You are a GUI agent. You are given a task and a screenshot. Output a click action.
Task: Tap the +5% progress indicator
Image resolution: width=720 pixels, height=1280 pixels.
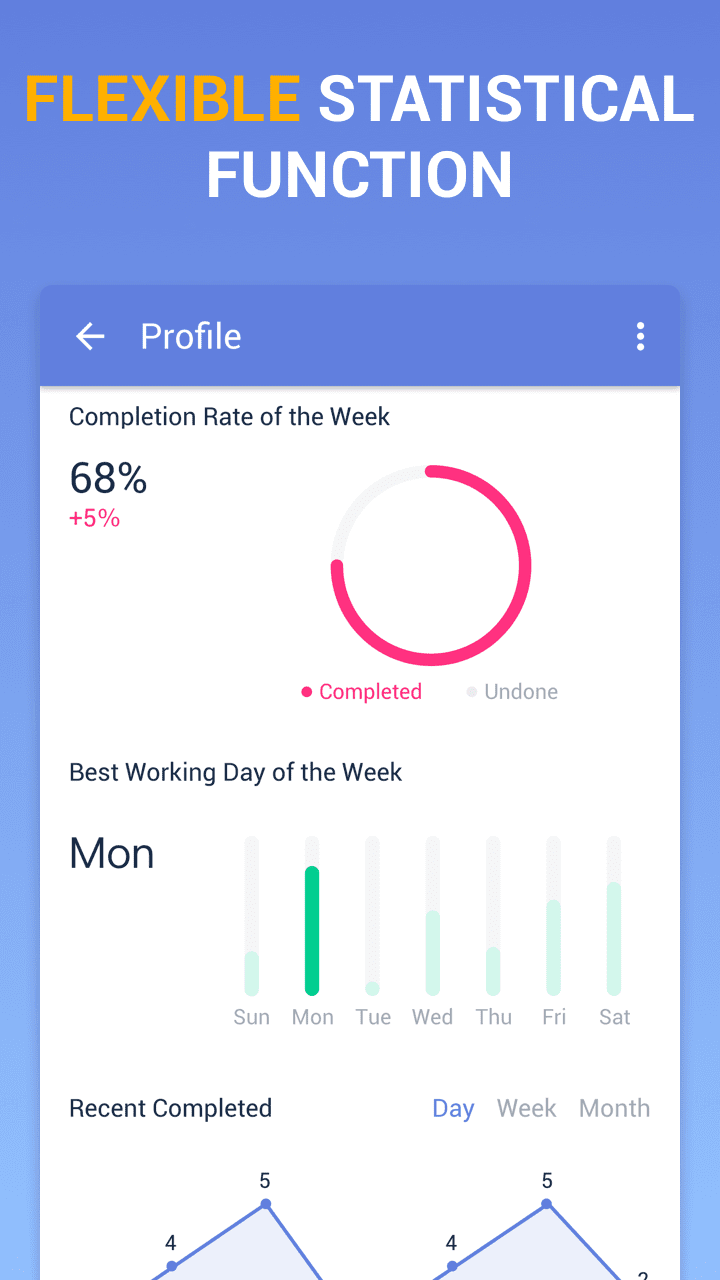pyautogui.click(x=95, y=518)
